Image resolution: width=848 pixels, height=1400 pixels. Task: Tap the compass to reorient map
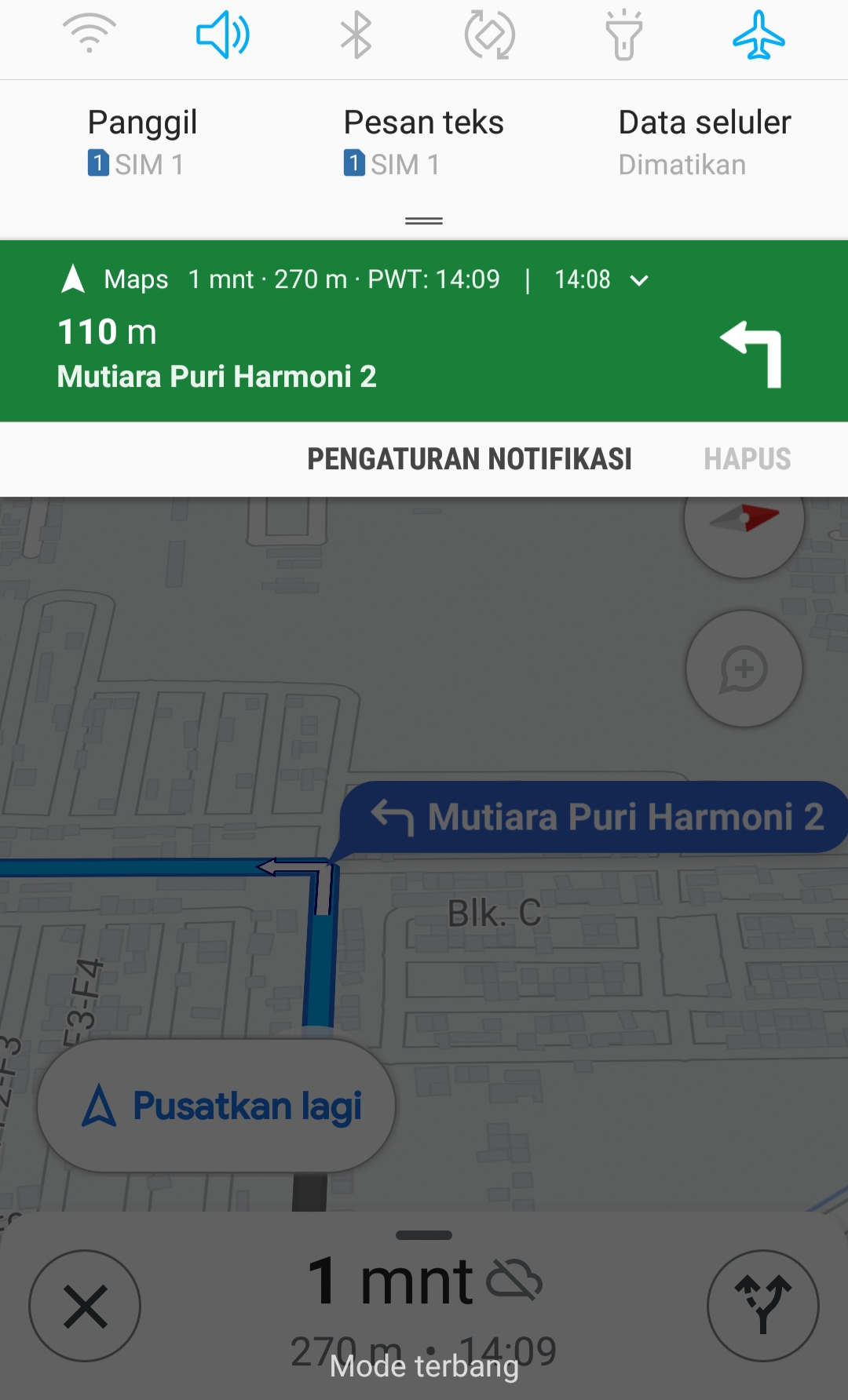(x=744, y=521)
